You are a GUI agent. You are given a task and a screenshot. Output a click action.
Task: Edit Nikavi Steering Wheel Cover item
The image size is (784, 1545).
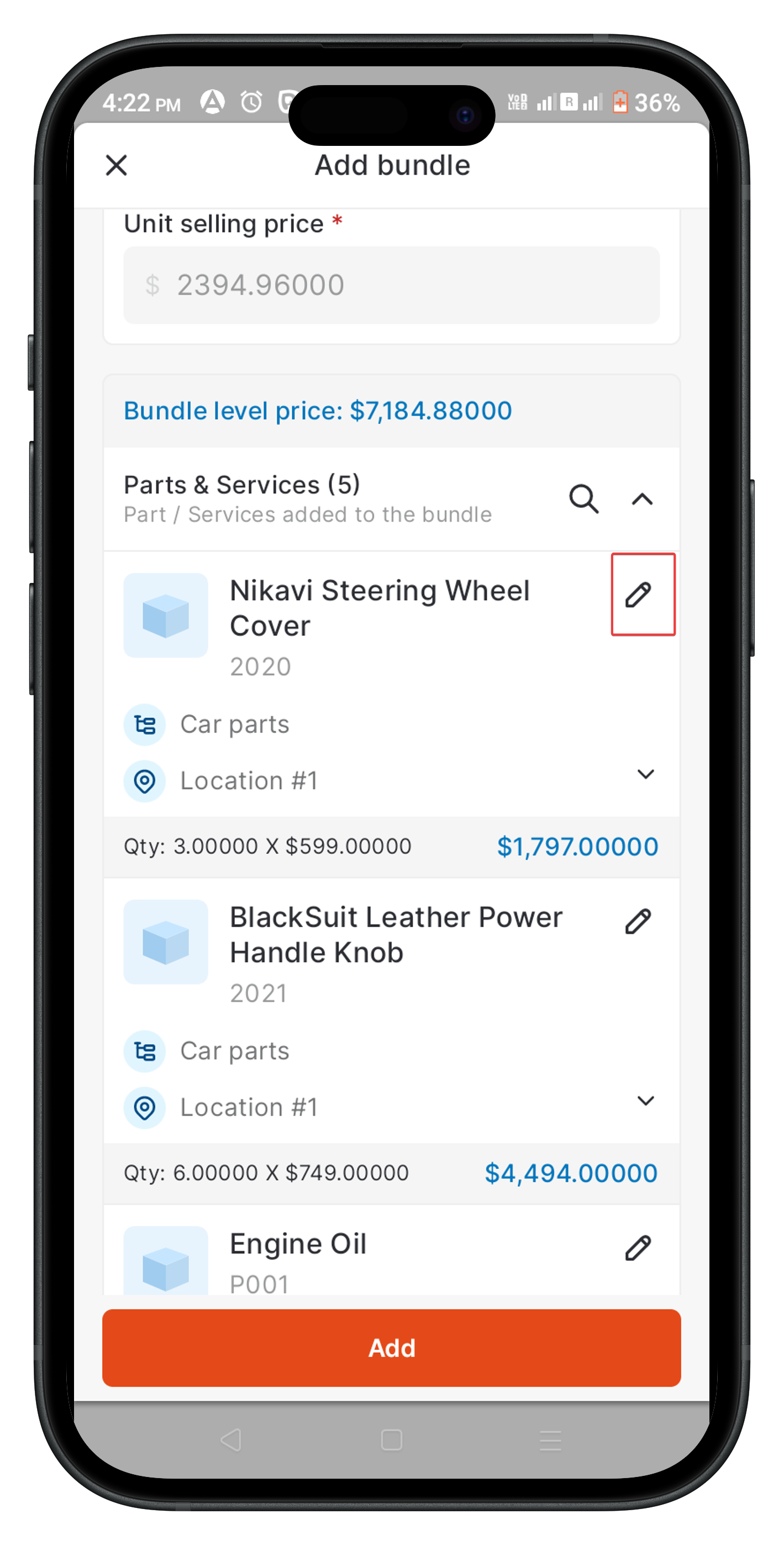(638, 595)
